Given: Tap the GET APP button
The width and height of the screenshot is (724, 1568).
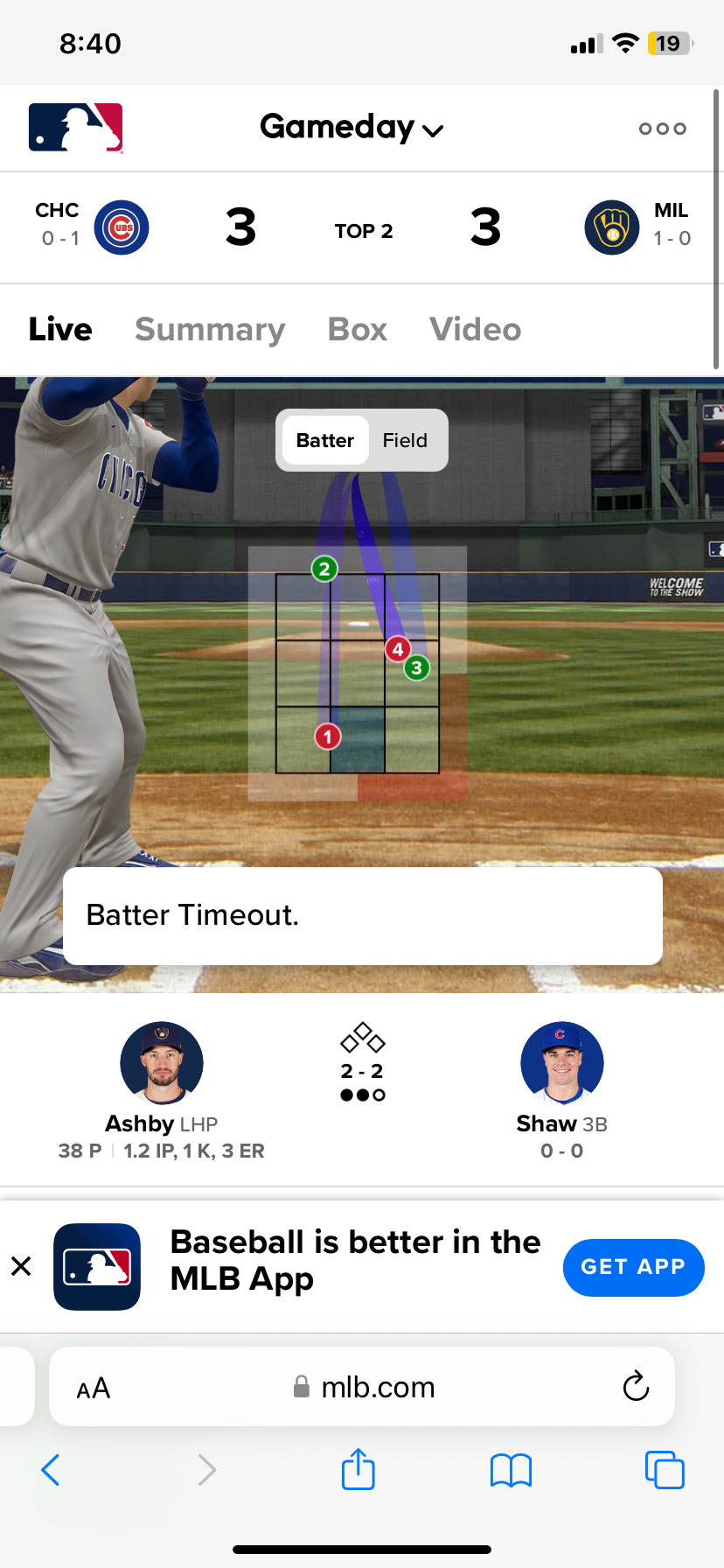Looking at the screenshot, I should pyautogui.click(x=633, y=1267).
